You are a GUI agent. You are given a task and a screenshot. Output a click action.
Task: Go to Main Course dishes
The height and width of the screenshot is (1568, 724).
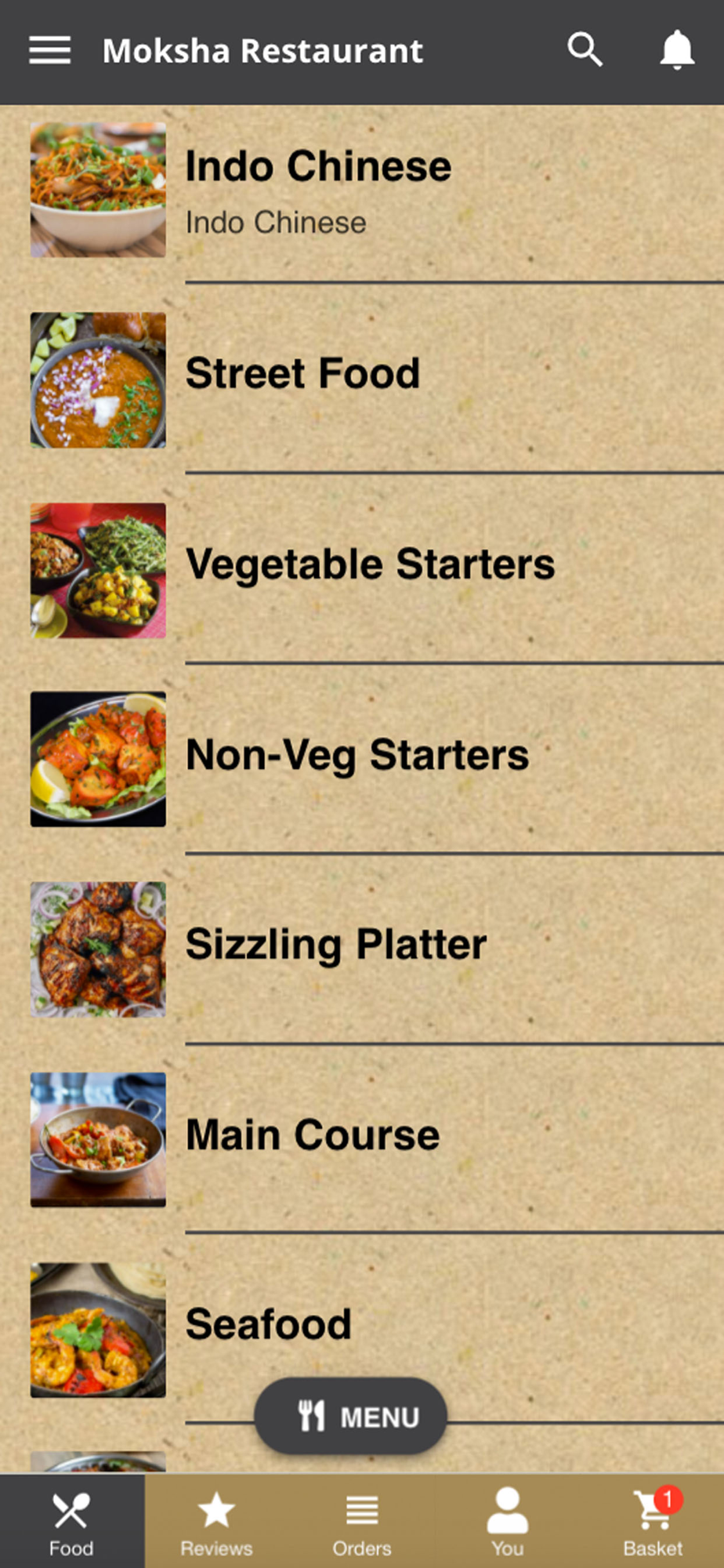[x=313, y=1135]
